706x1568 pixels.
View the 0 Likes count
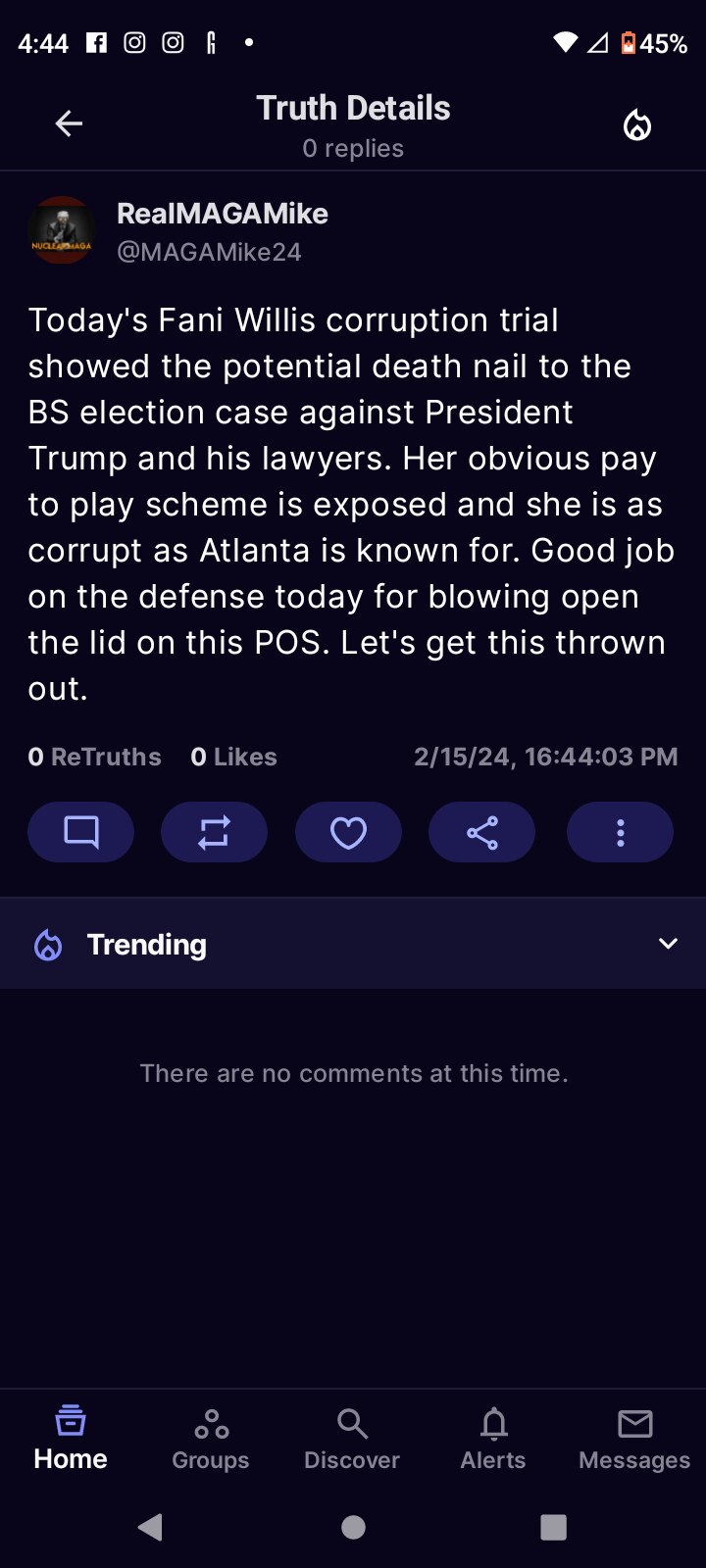[x=233, y=756]
